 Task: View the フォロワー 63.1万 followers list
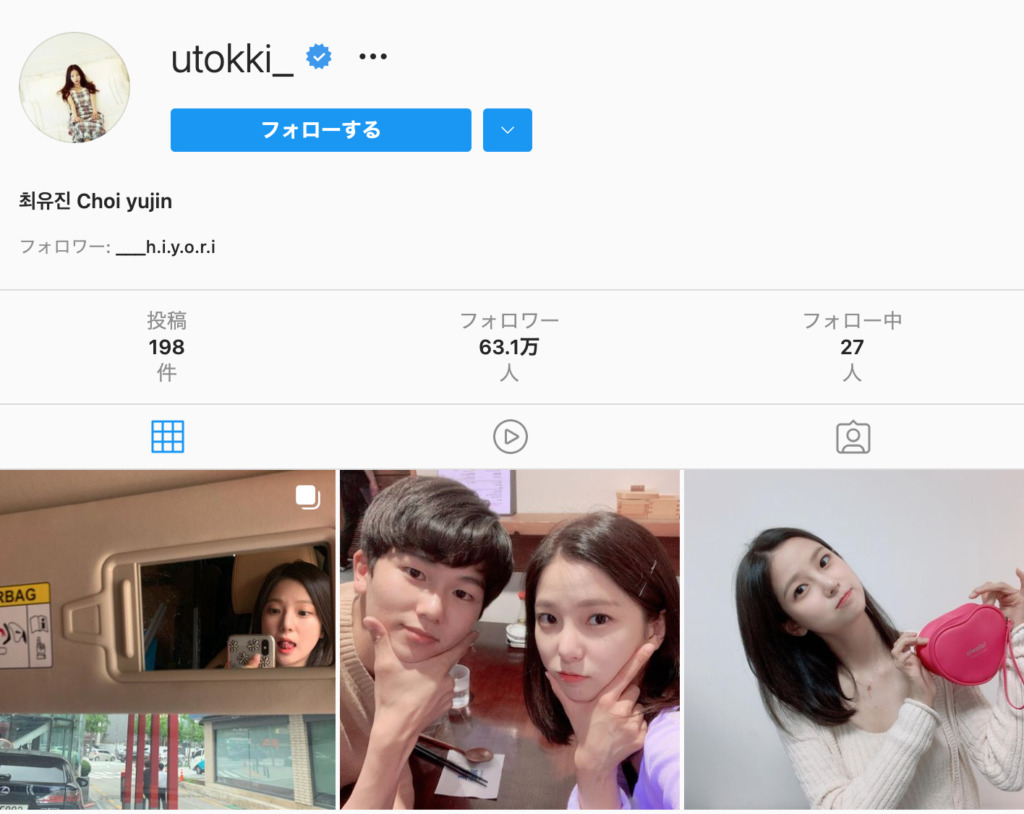509,347
